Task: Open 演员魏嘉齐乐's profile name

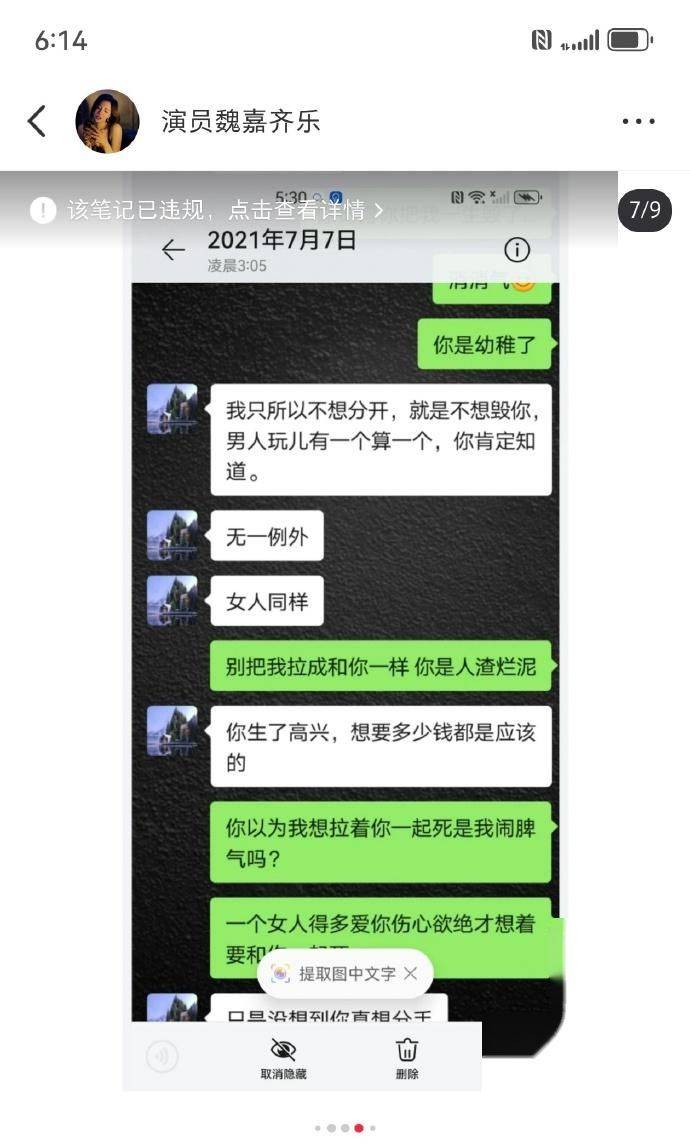Action: 240,122
